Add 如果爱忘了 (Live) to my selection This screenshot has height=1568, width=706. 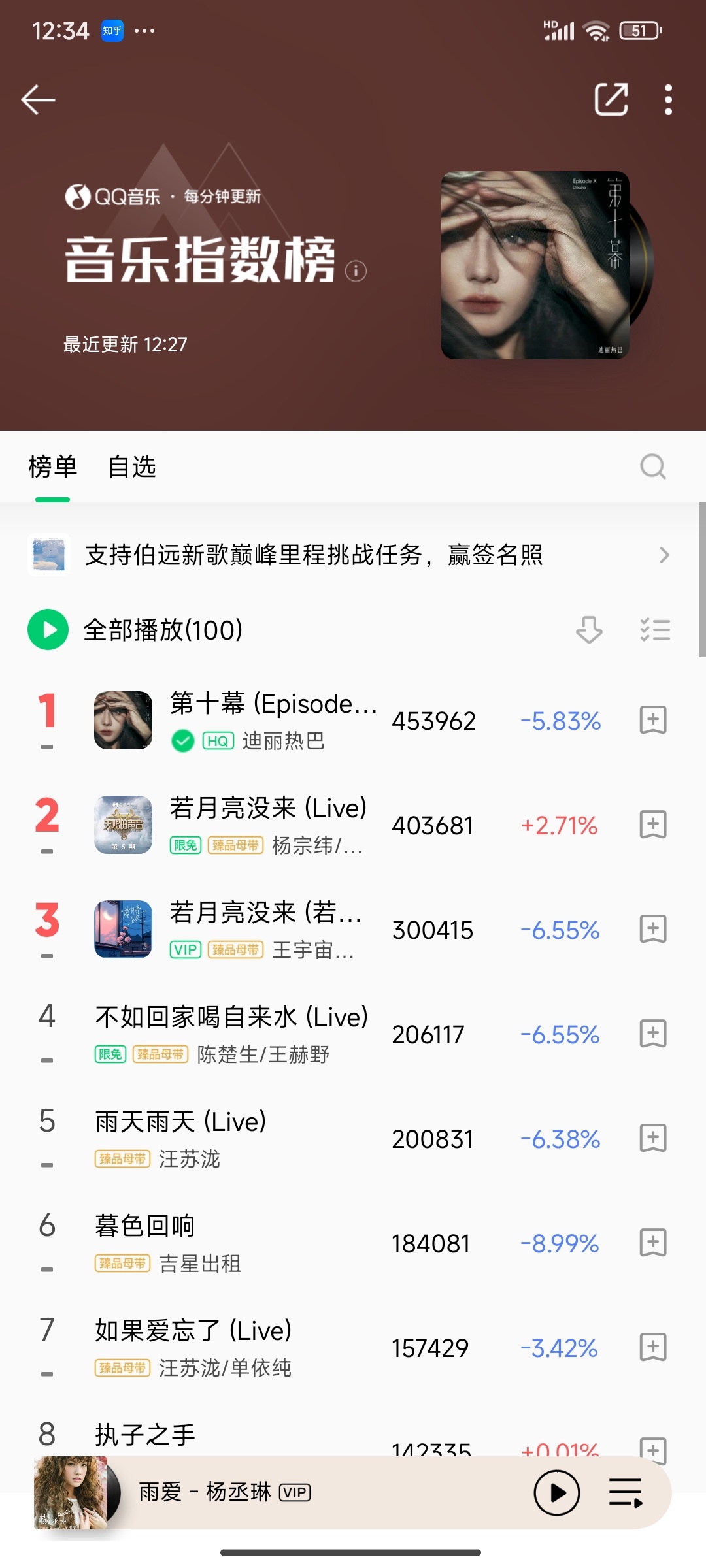652,1347
